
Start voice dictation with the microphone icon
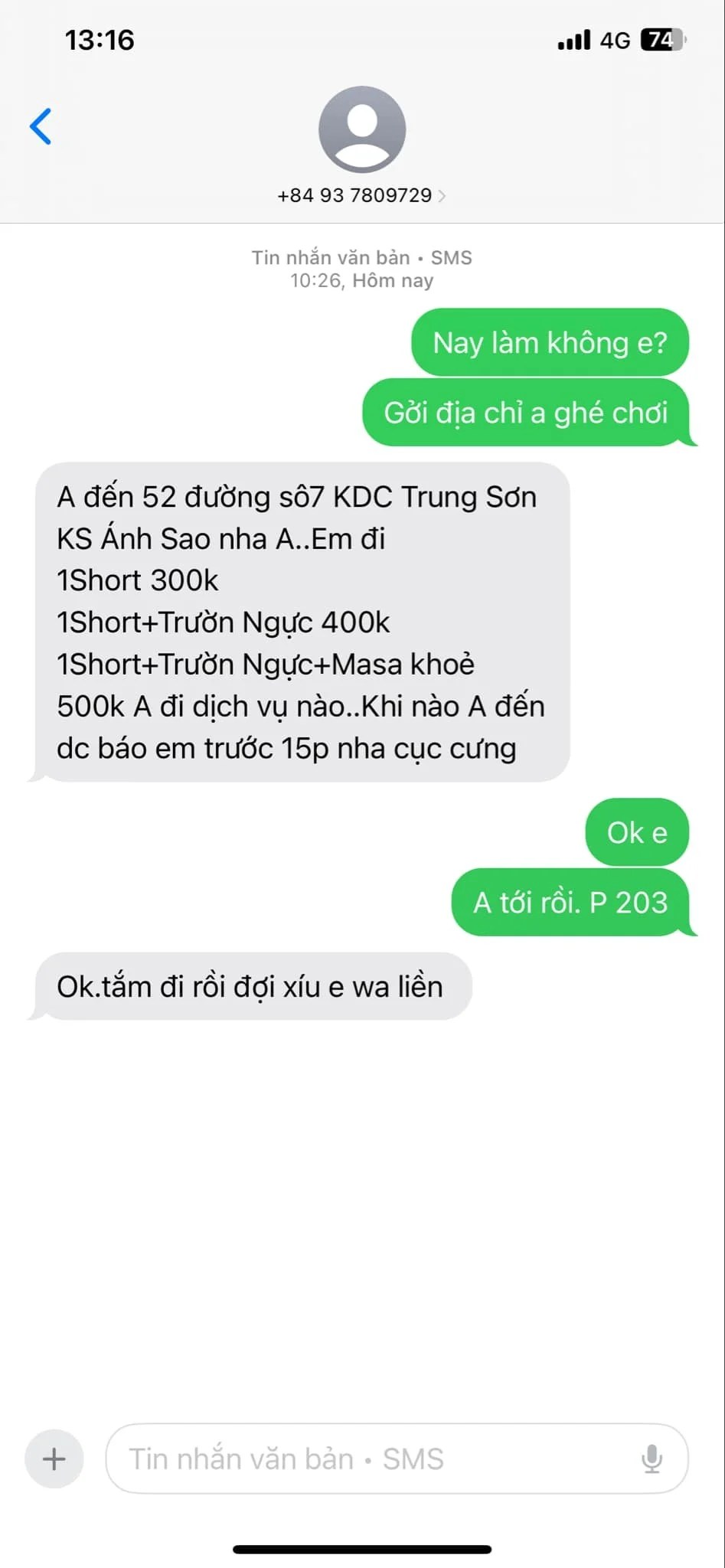pos(652,1459)
